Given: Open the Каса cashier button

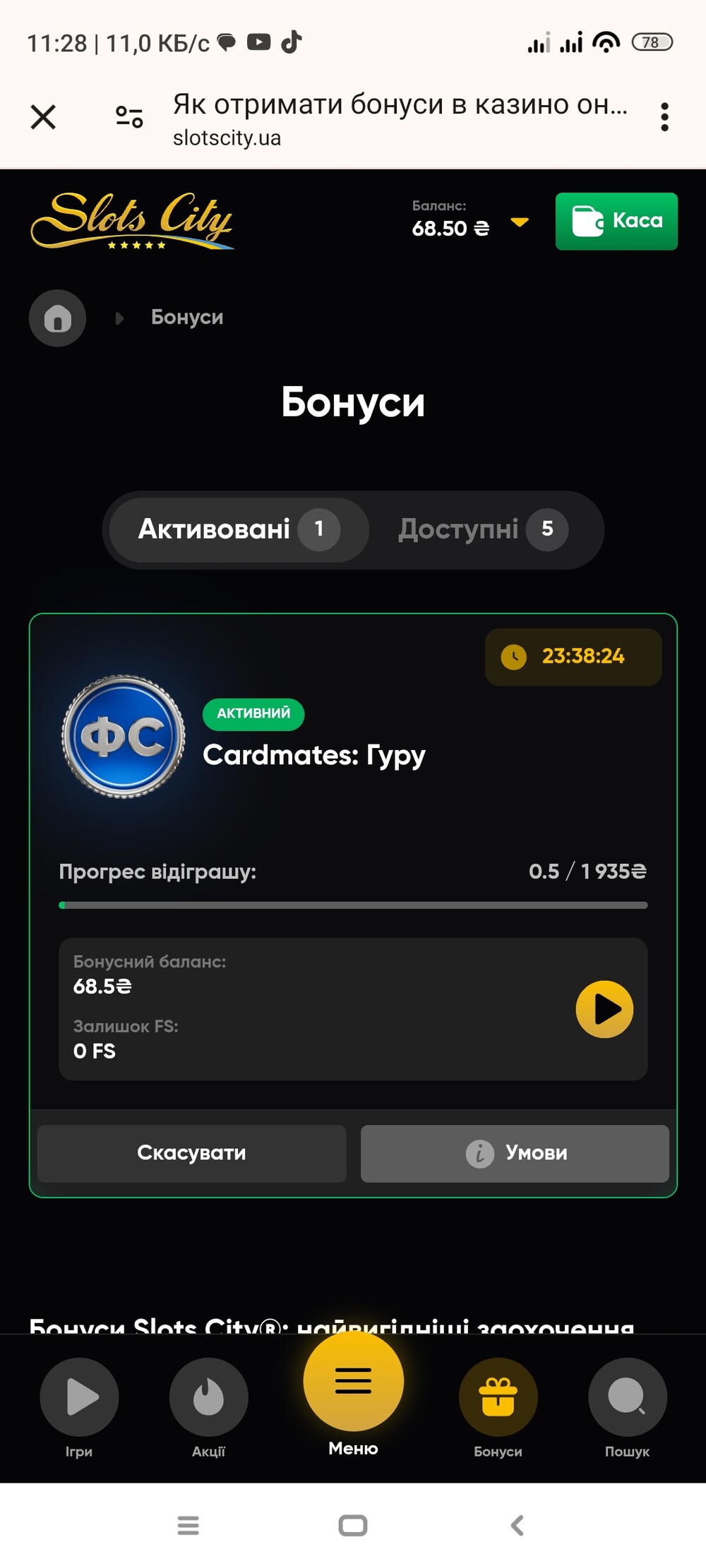Looking at the screenshot, I should tap(616, 222).
